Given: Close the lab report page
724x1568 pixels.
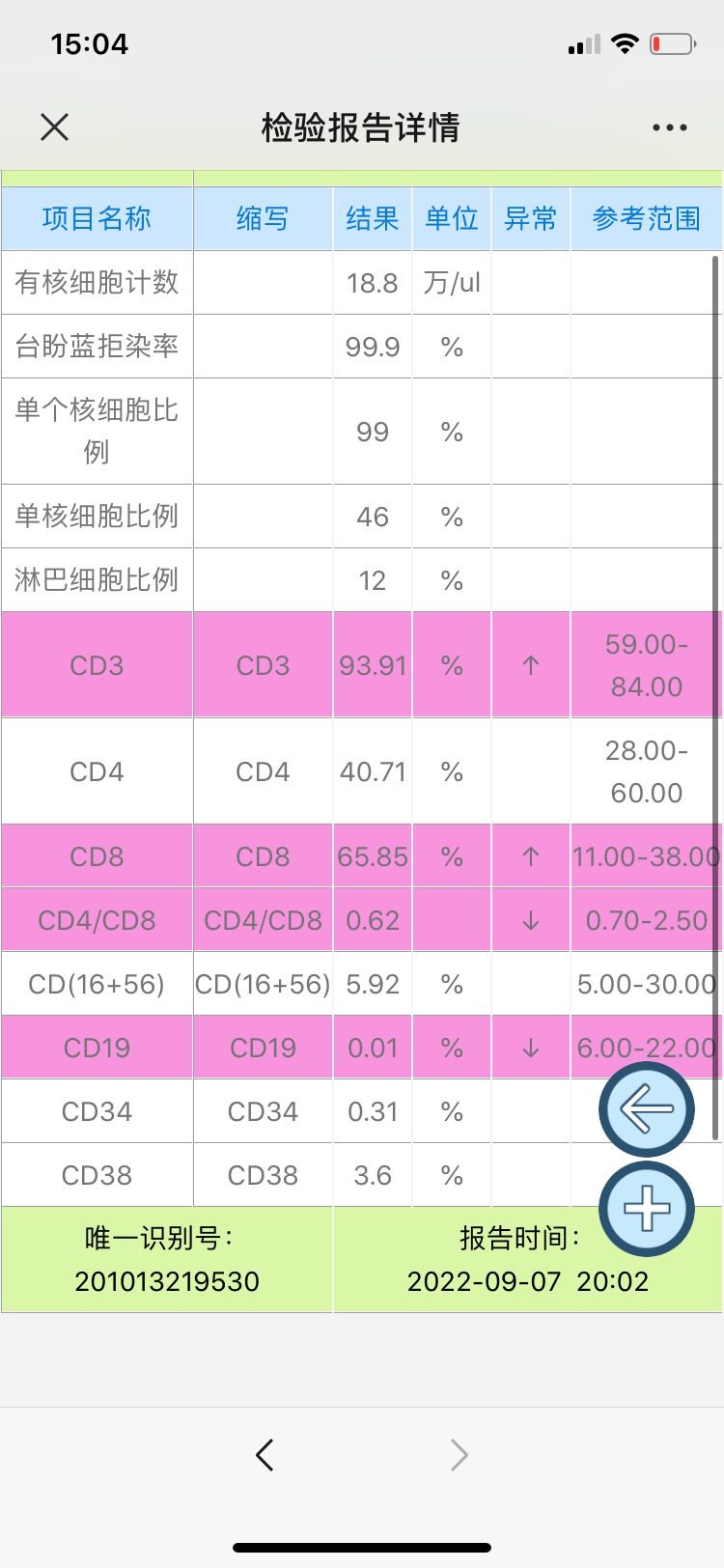Looking at the screenshot, I should coord(55,126).
